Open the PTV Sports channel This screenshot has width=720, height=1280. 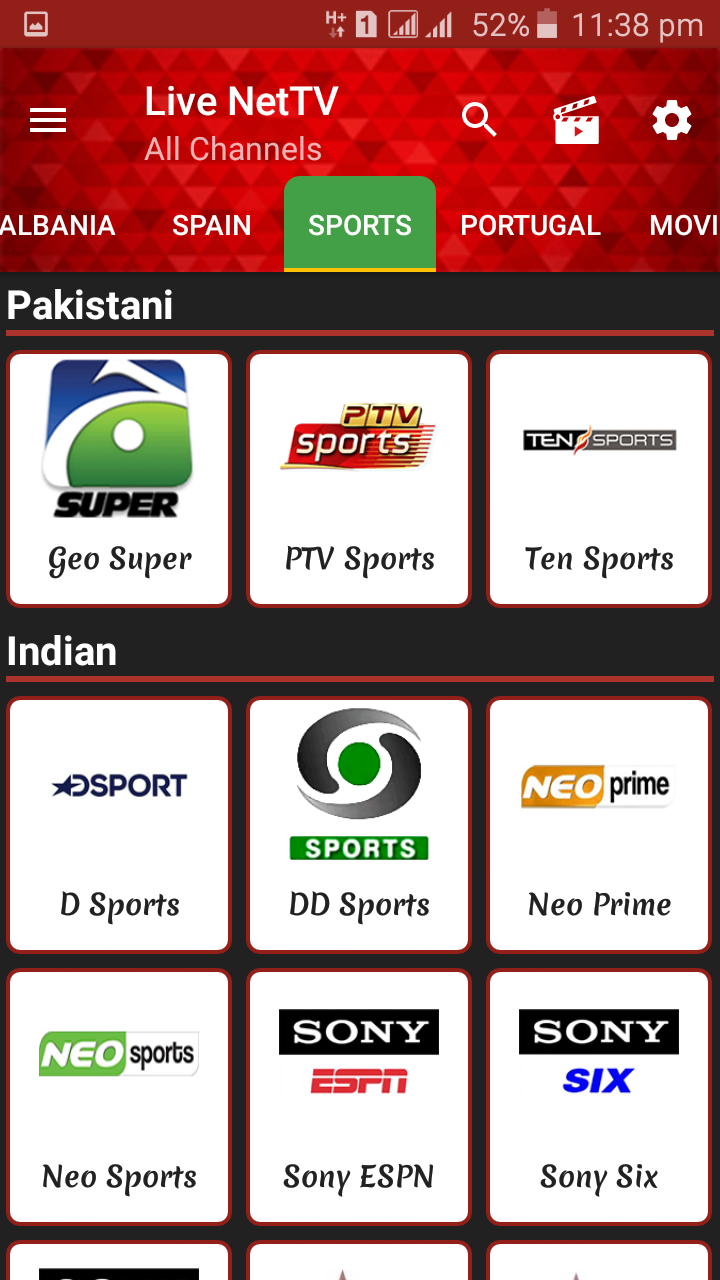359,479
